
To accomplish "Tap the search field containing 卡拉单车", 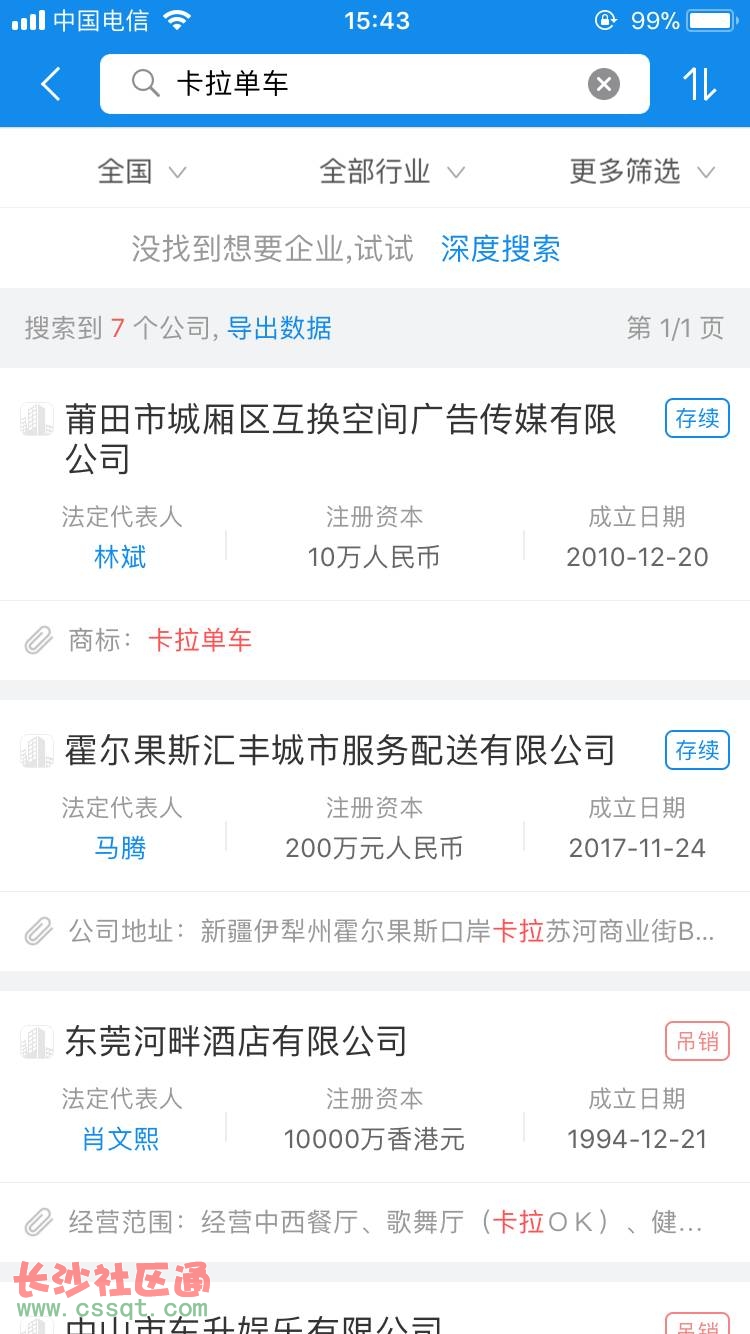I will [375, 84].
